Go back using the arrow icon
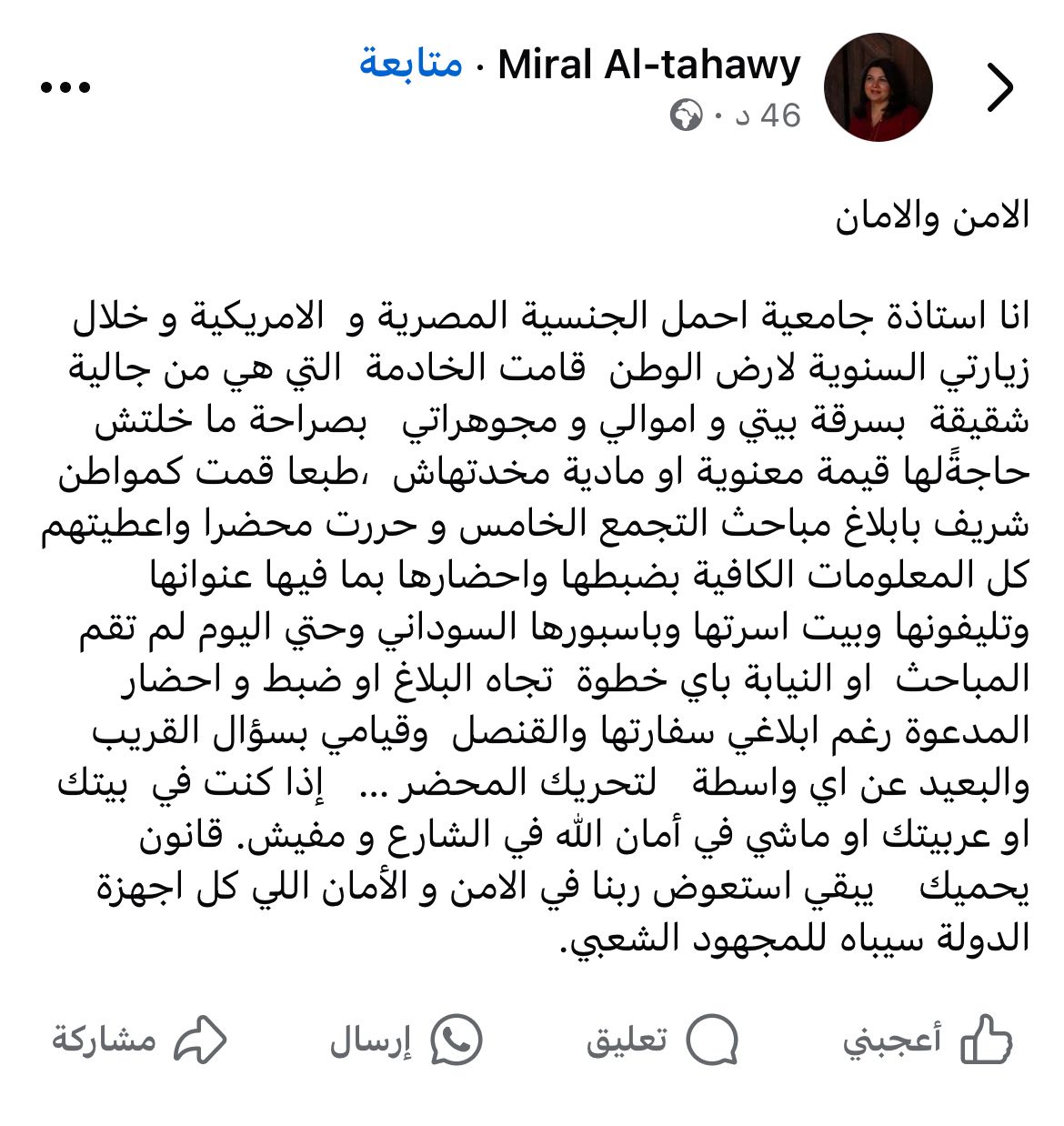This screenshot has height=1126, width=1064. pyautogui.click(x=999, y=88)
